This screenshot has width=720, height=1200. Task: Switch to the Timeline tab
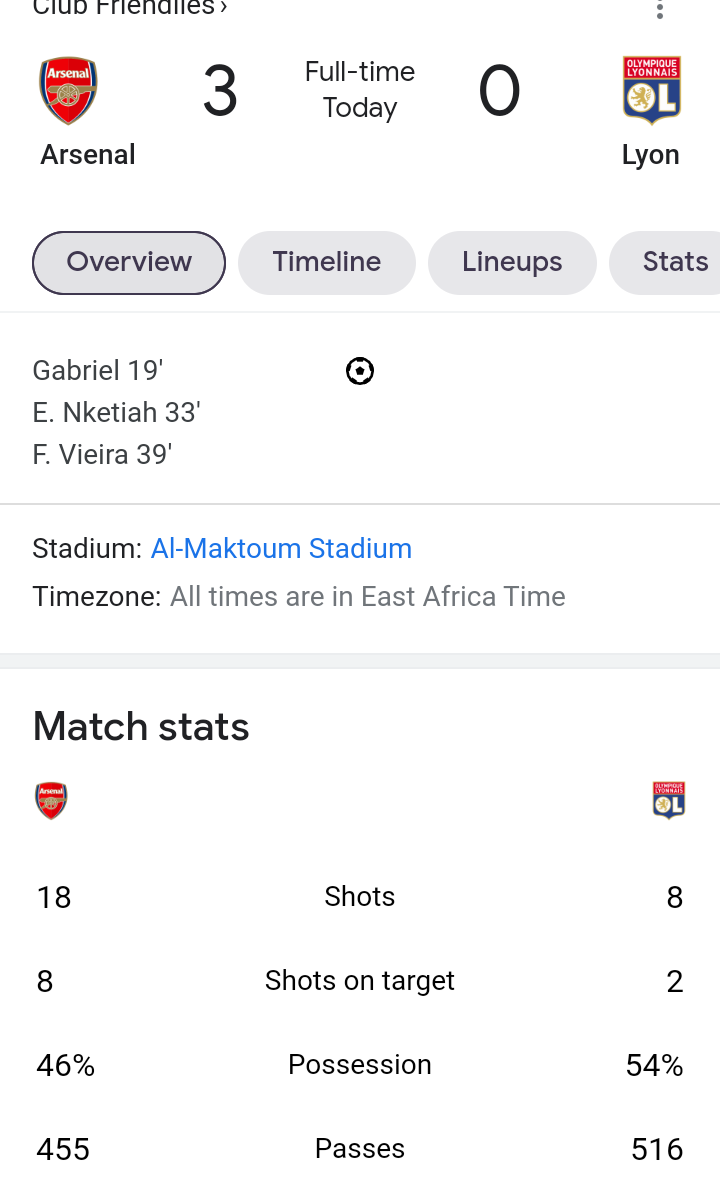click(x=327, y=262)
